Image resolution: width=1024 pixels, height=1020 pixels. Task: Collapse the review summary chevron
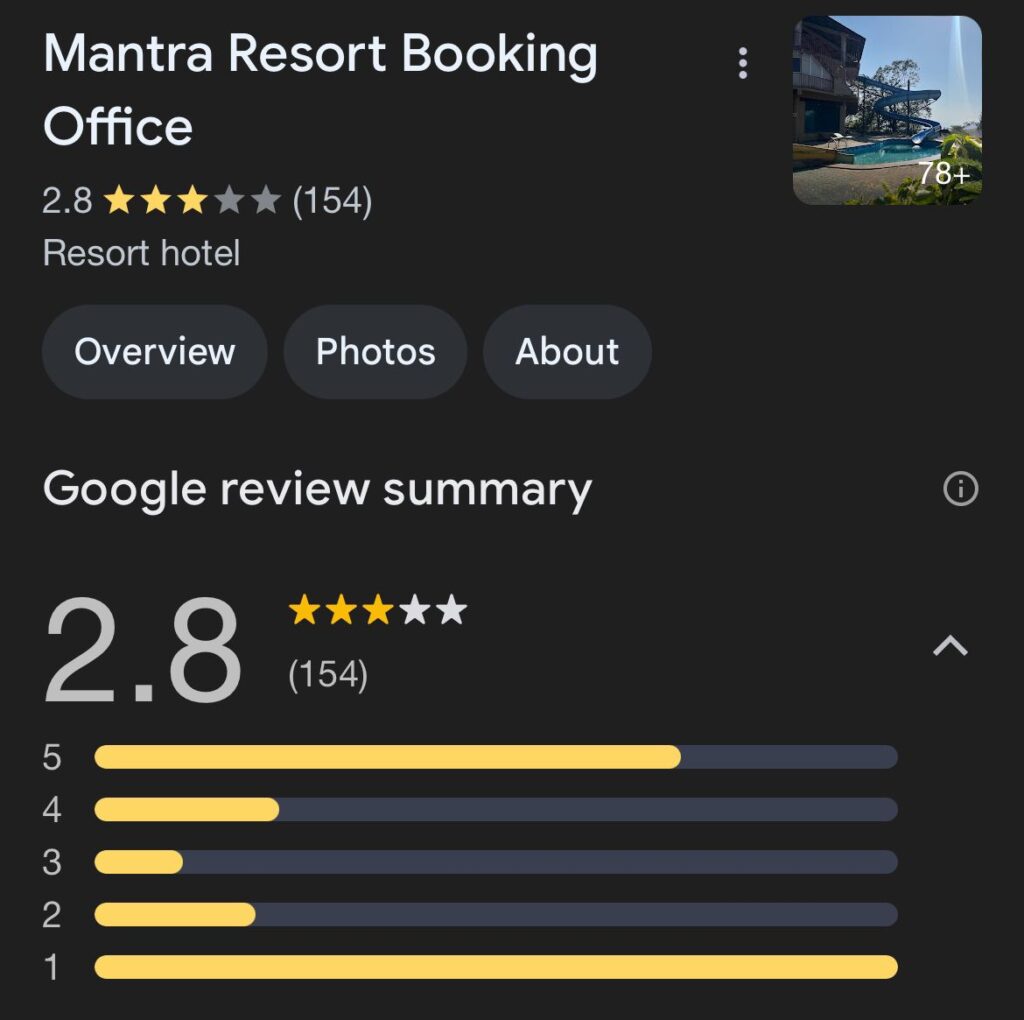tap(950, 646)
